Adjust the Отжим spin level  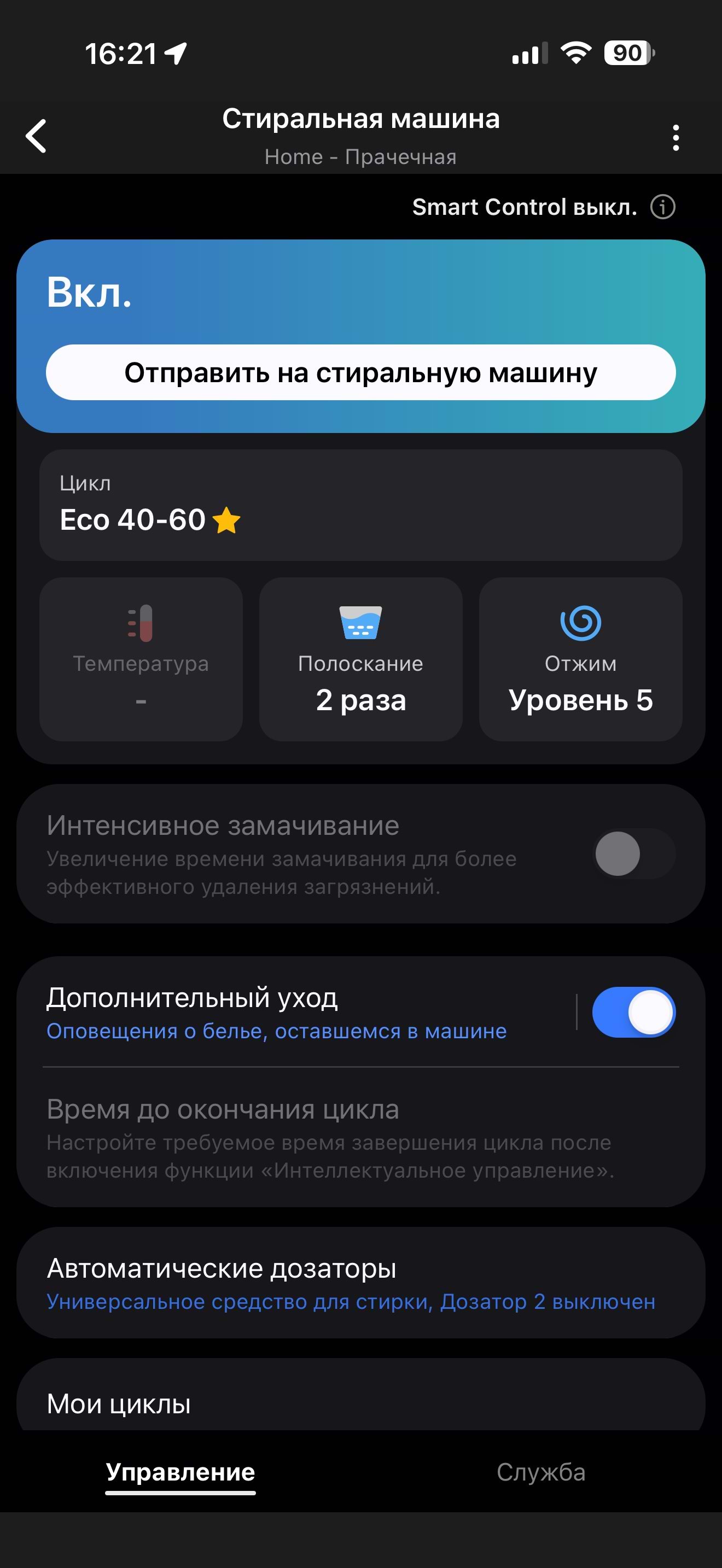(x=580, y=659)
